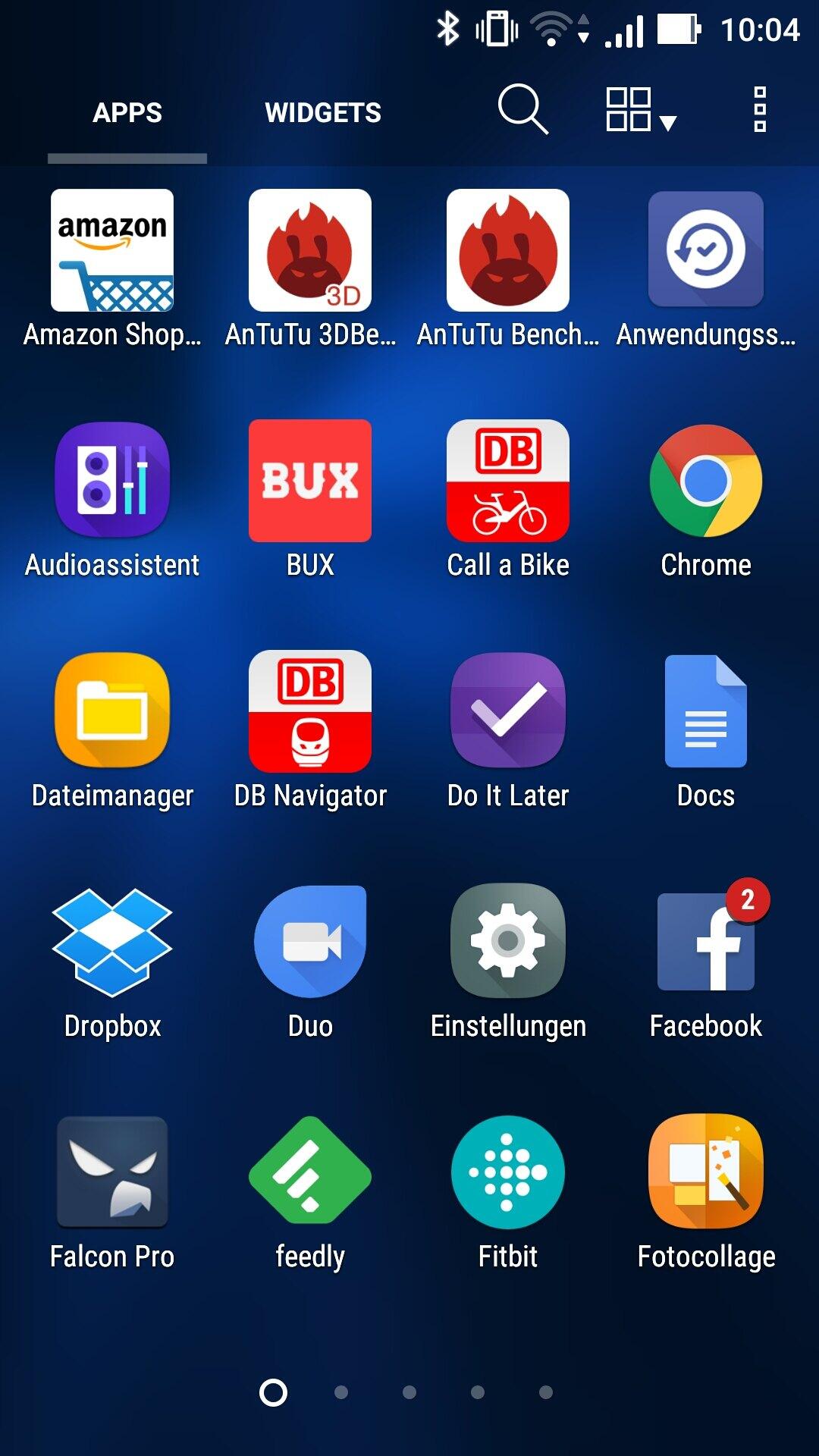Launch the feedly reader

(310, 1172)
